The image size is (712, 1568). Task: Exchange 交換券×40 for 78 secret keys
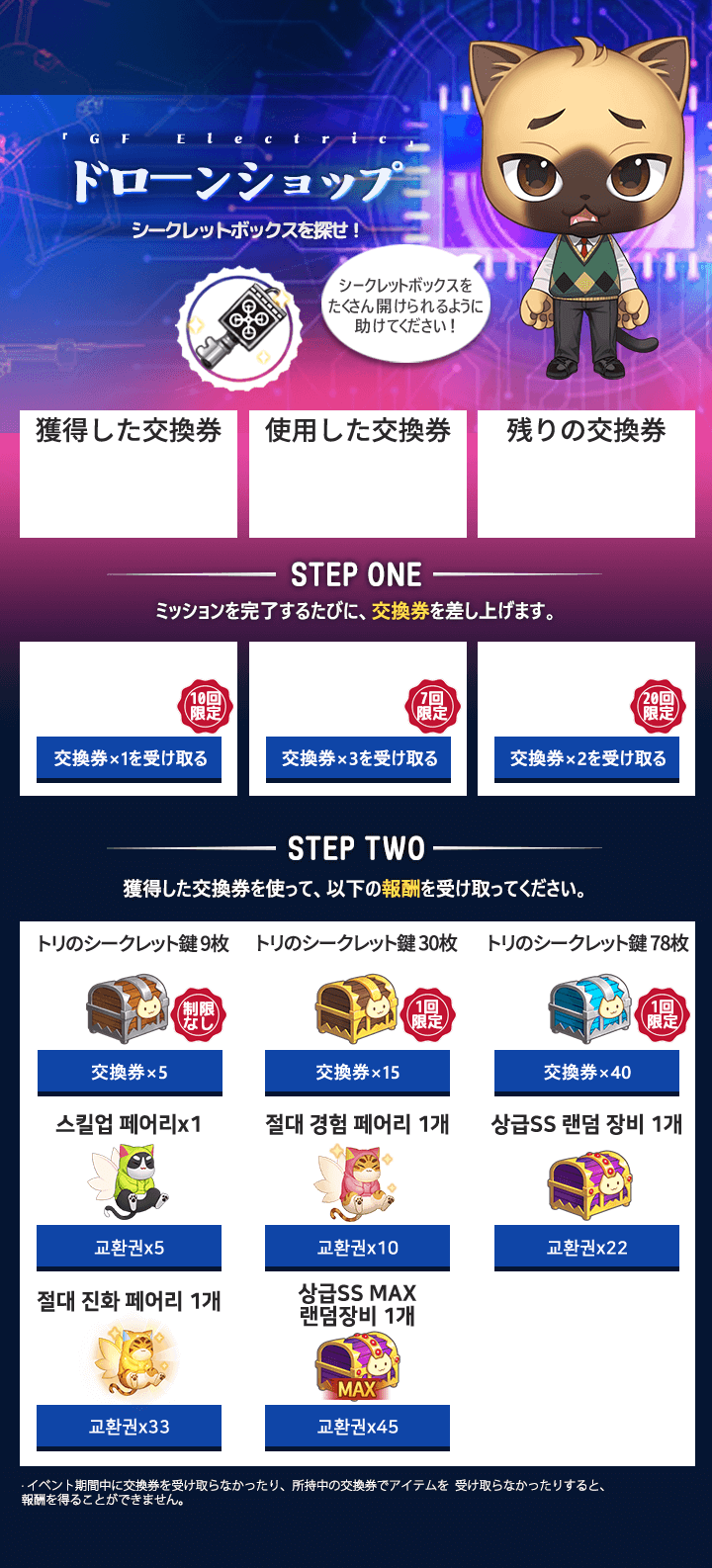point(587,1073)
